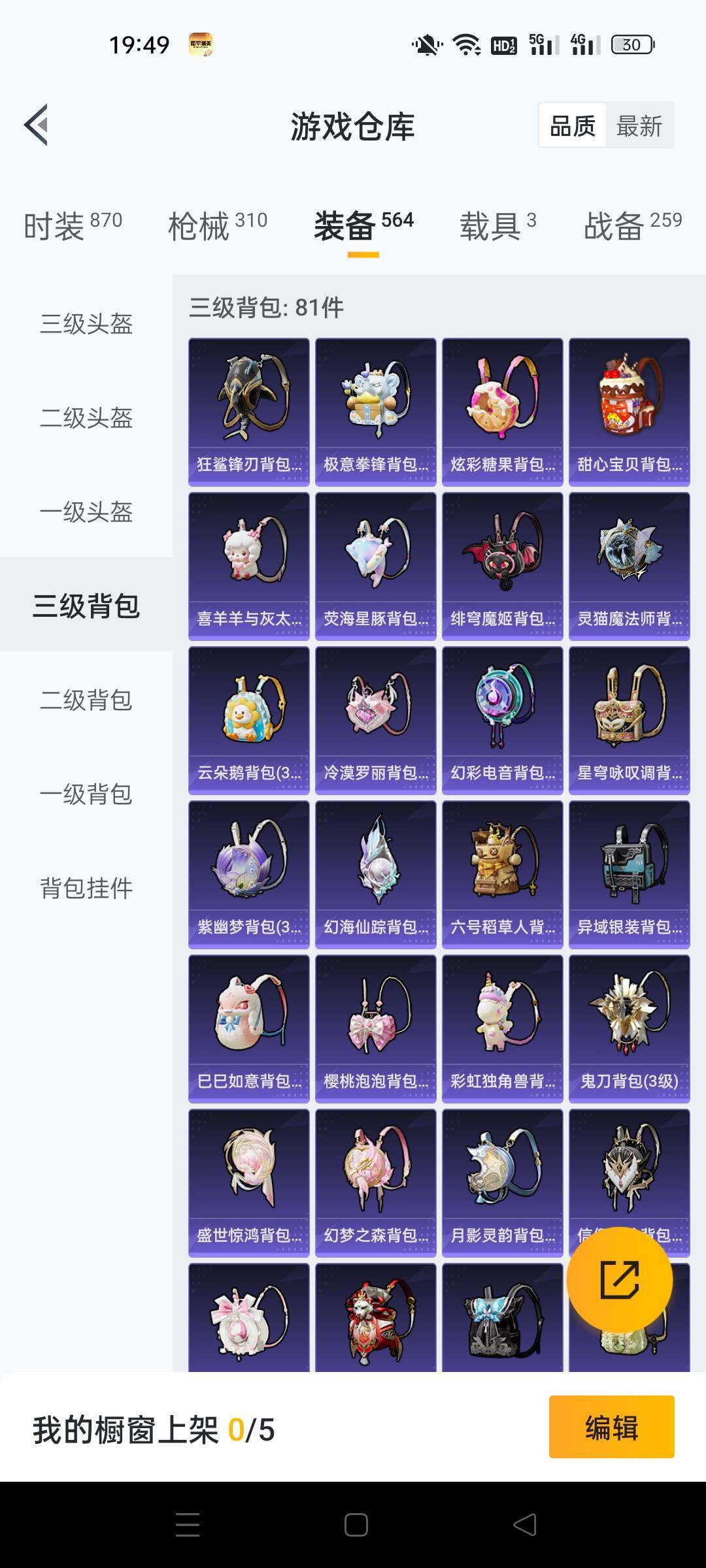Select the 二级头盔 category
This screenshot has width=706, height=1568.
pos(86,418)
